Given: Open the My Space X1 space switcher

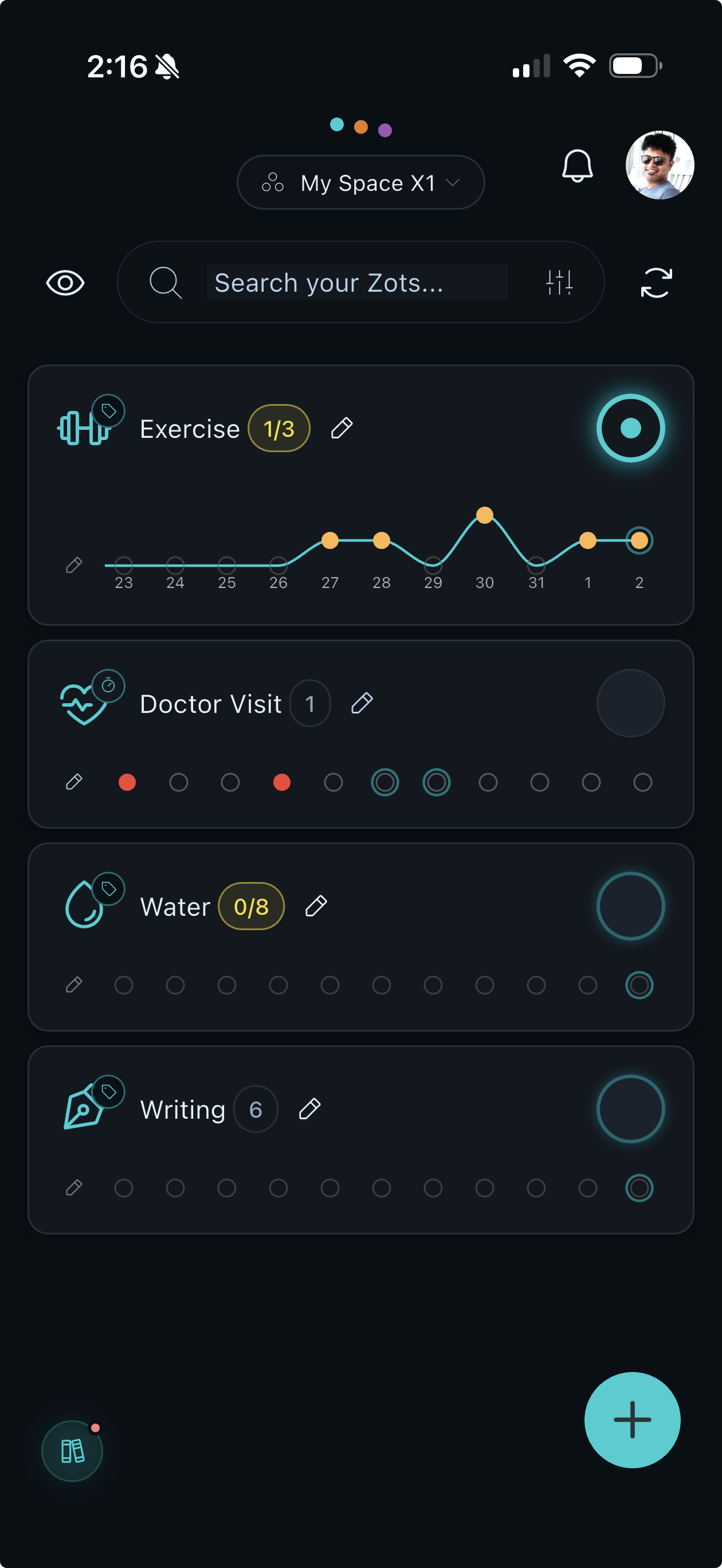Looking at the screenshot, I should [x=360, y=182].
